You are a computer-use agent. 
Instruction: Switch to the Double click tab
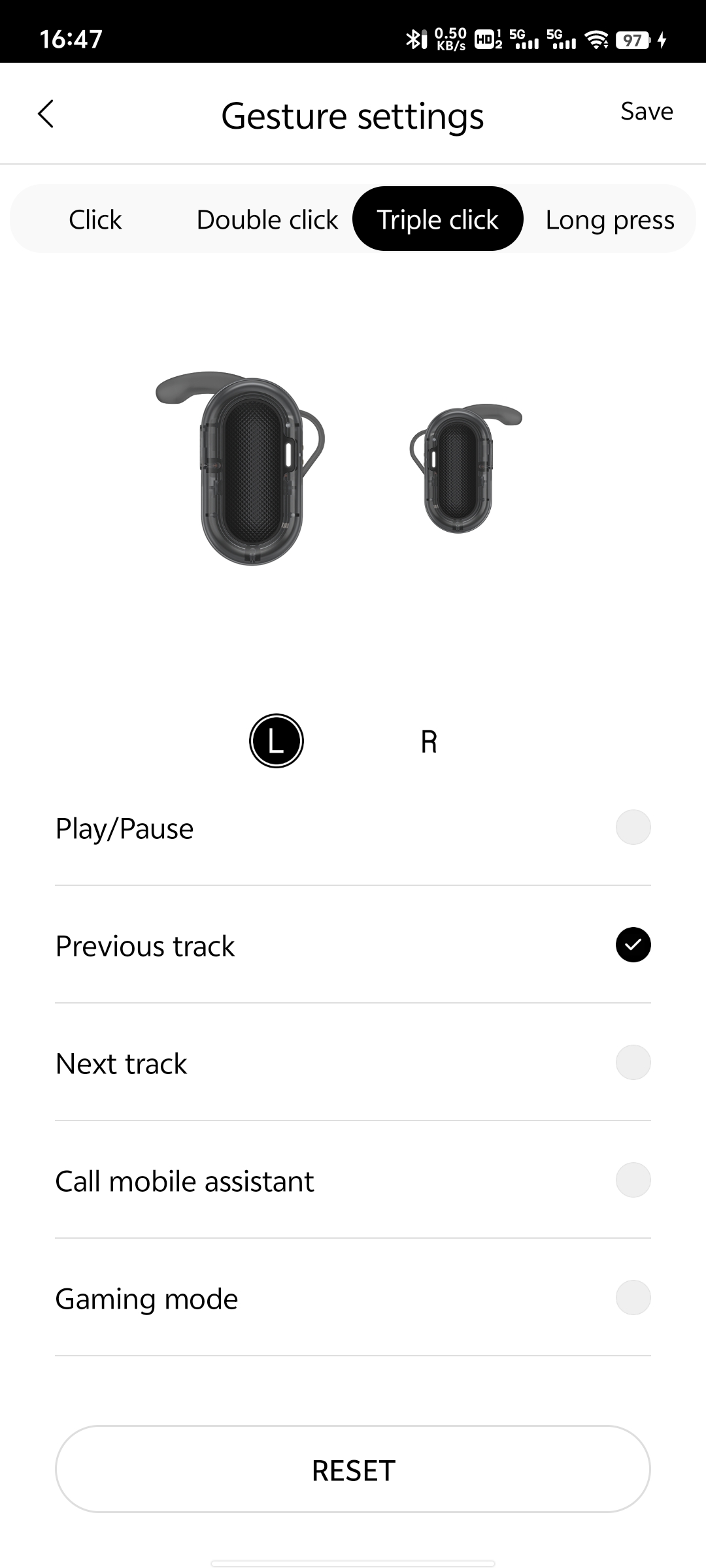pos(267,220)
